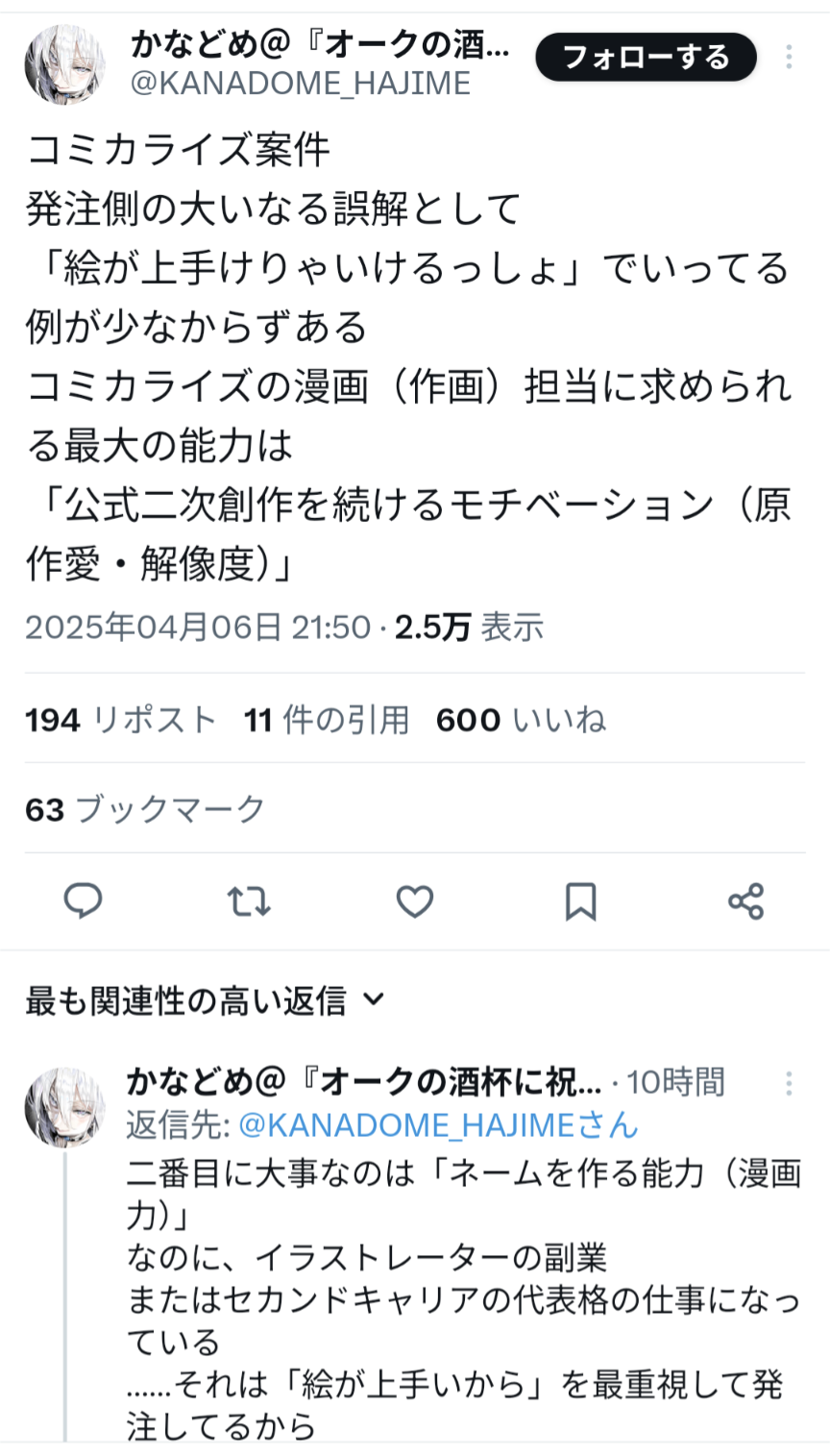Image resolution: width=830 pixels, height=1456 pixels.
Task: Open the @KANADOME_HAJIMEさん mention link in the reply
Action: pos(437,1124)
